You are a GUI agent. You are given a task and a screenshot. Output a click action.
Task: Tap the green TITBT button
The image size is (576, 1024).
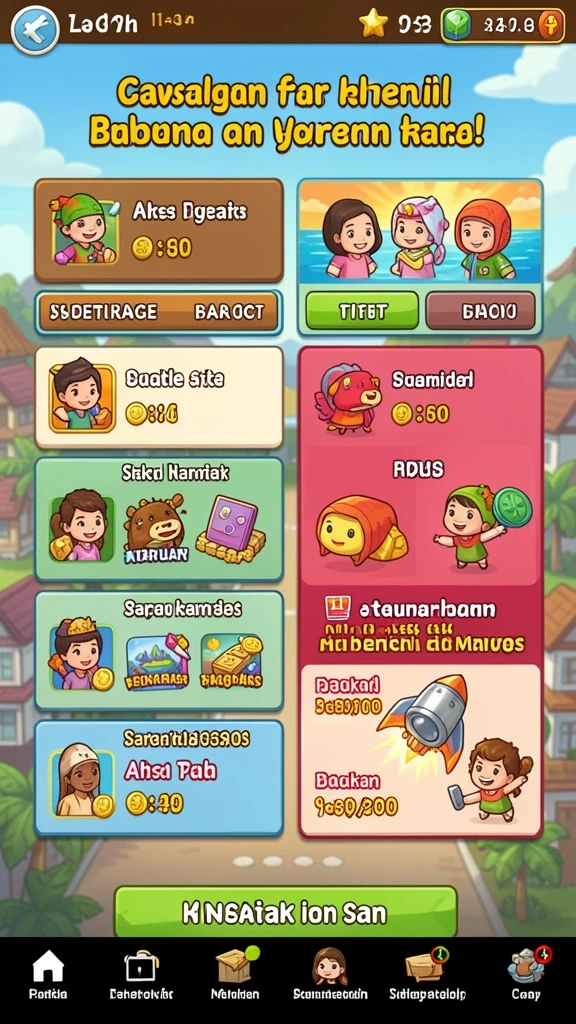(362, 311)
